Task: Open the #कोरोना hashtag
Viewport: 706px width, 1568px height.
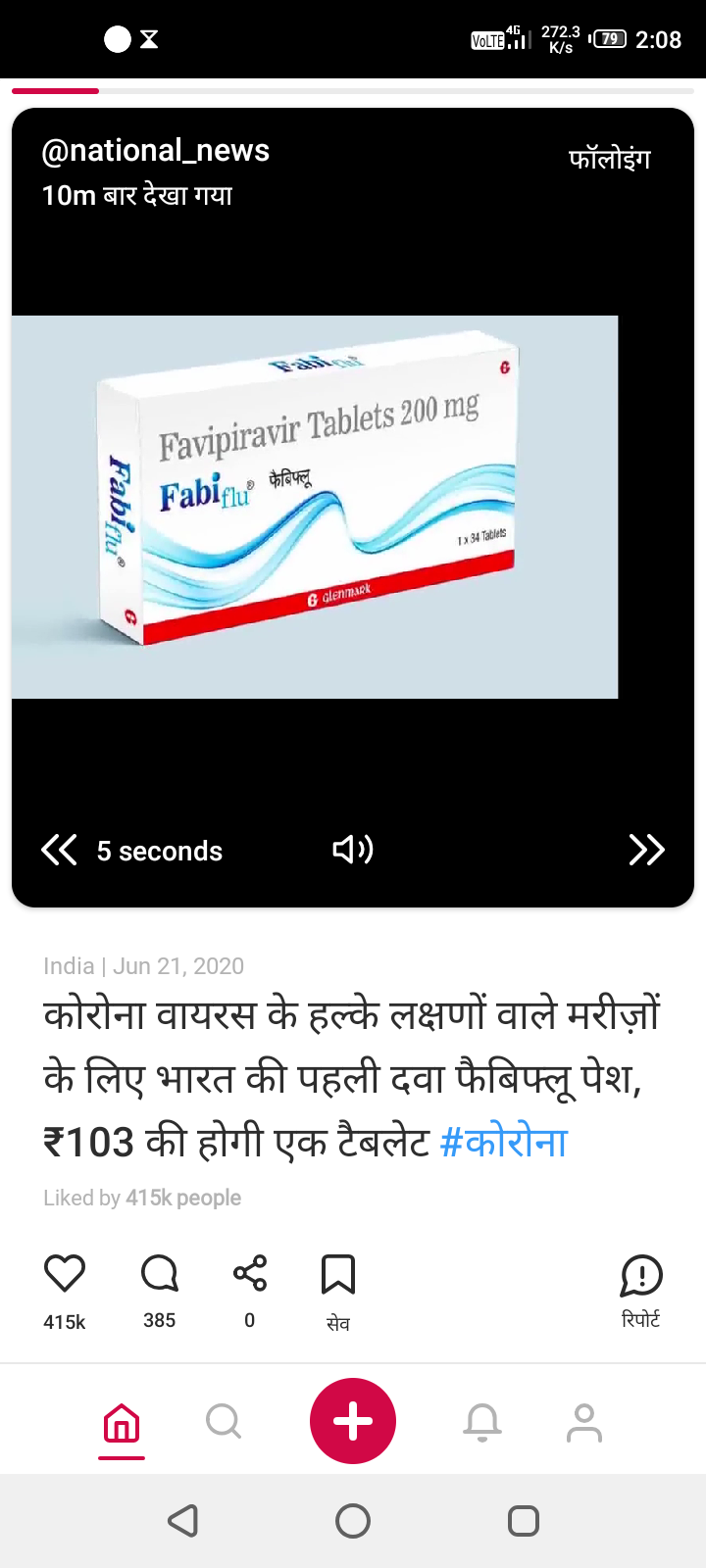Action: click(x=504, y=1143)
